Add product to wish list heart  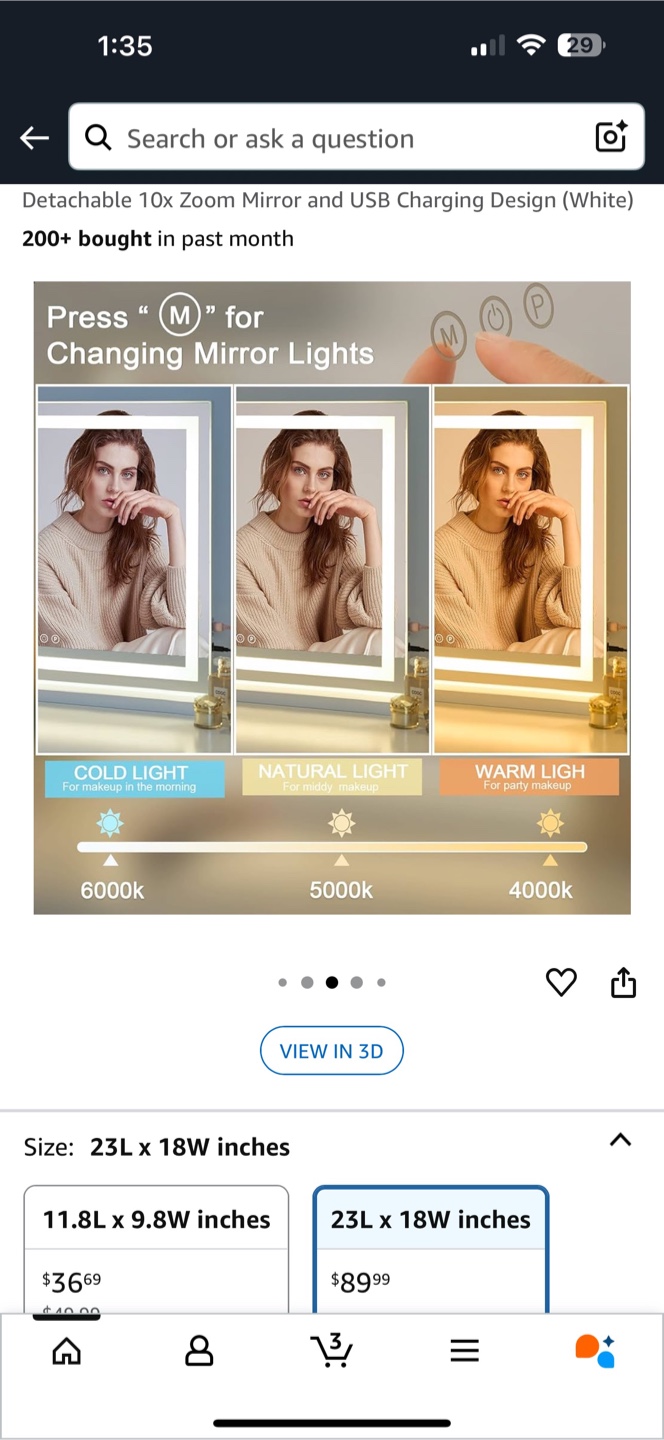coord(561,983)
